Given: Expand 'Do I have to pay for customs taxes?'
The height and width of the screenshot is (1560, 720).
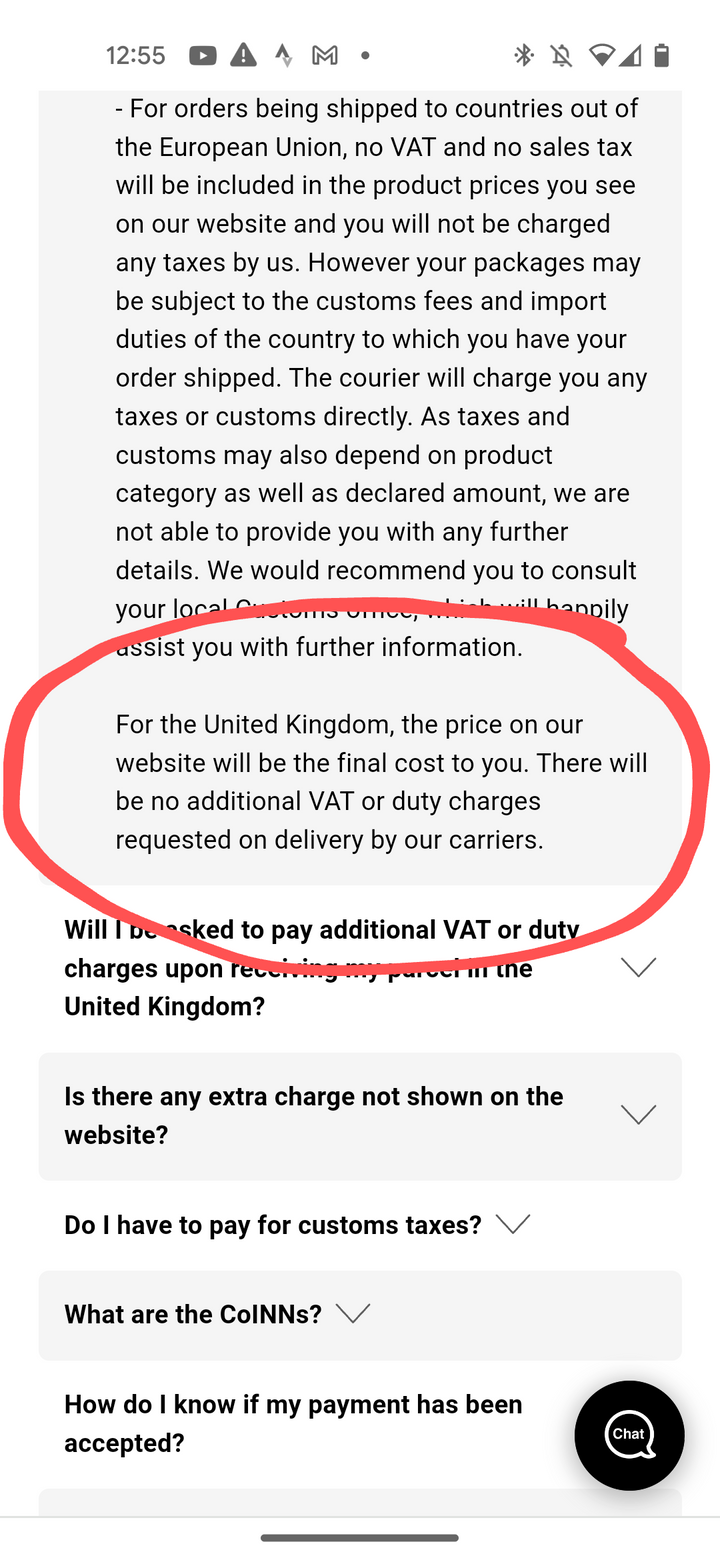Looking at the screenshot, I should click(360, 1225).
